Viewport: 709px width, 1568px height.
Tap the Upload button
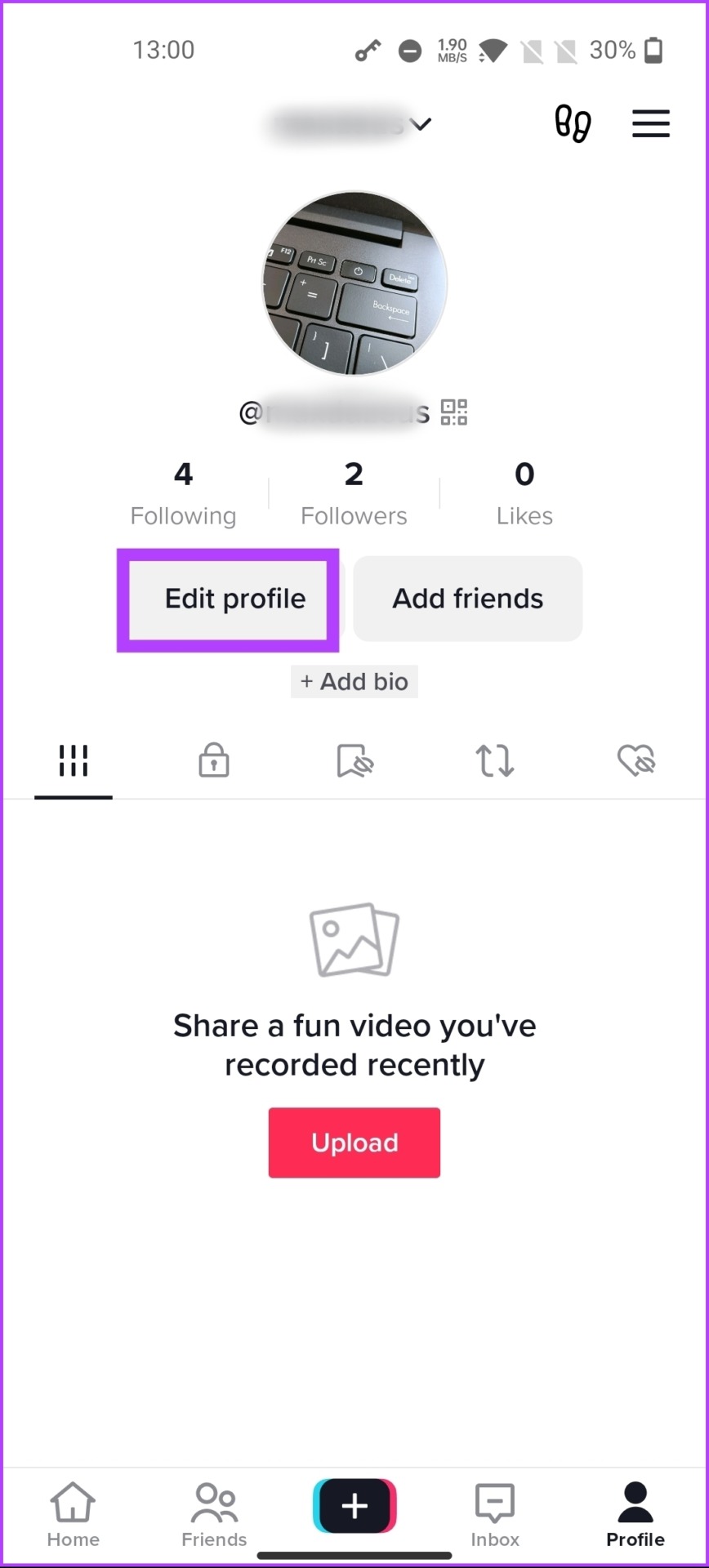(354, 1143)
